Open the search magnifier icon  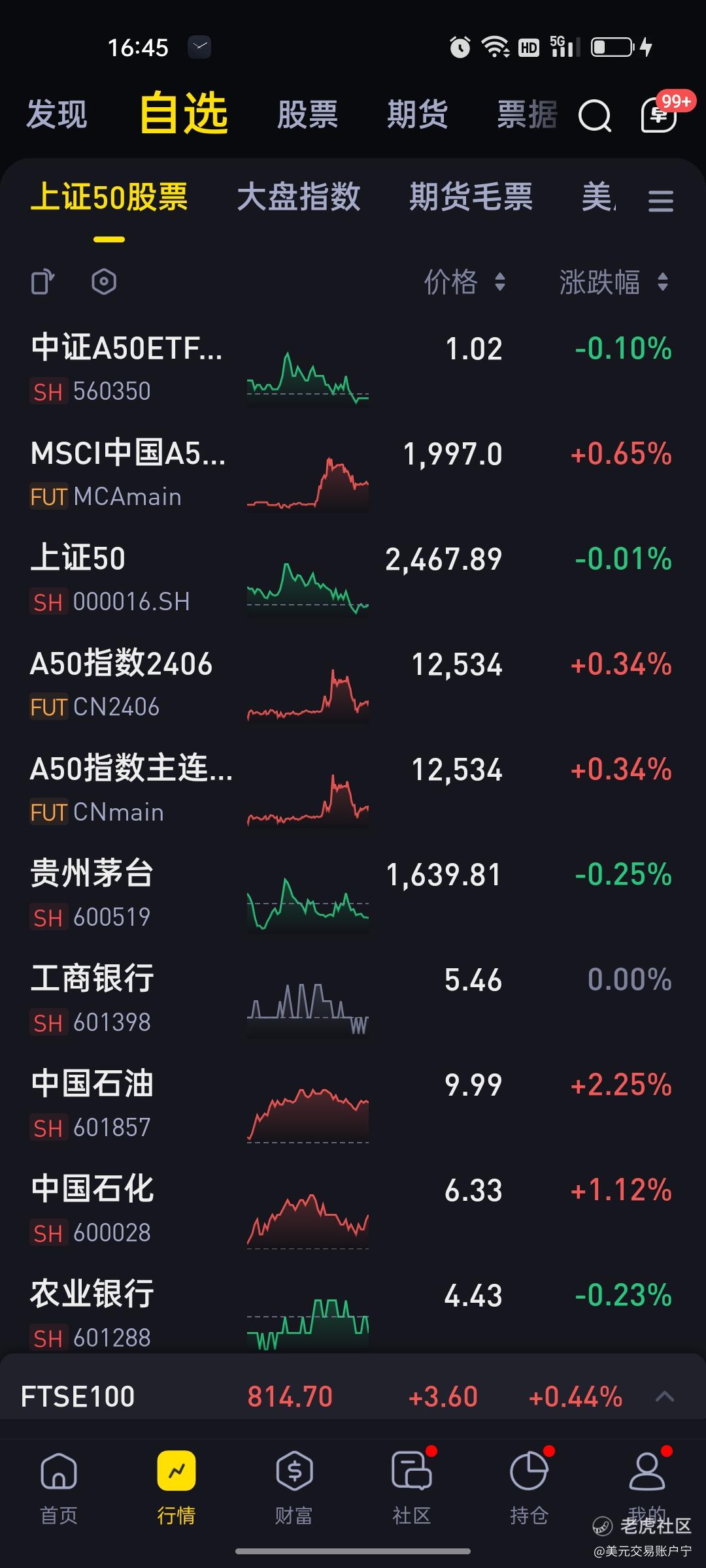(595, 116)
